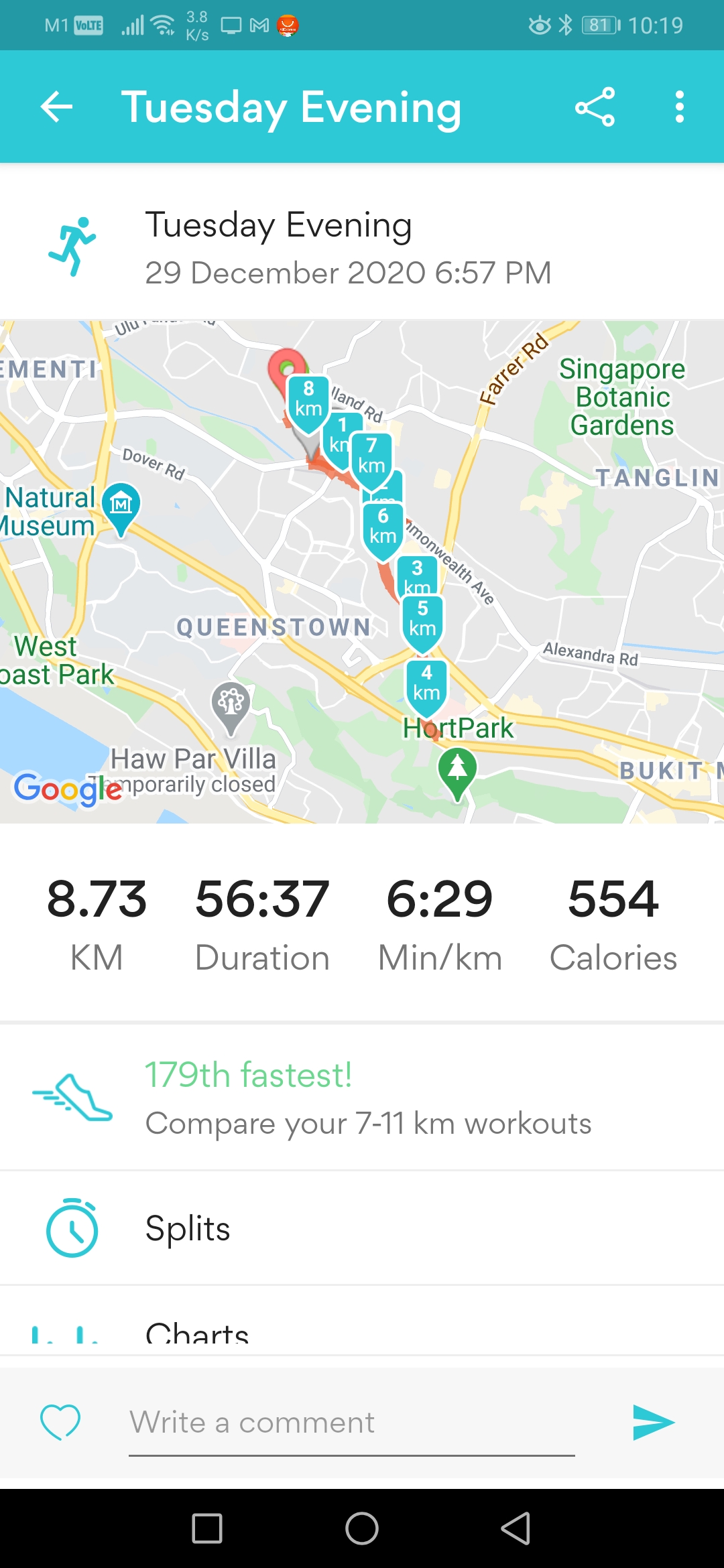Tap the system home button
This screenshot has height=1568, width=724.
[x=362, y=1528]
